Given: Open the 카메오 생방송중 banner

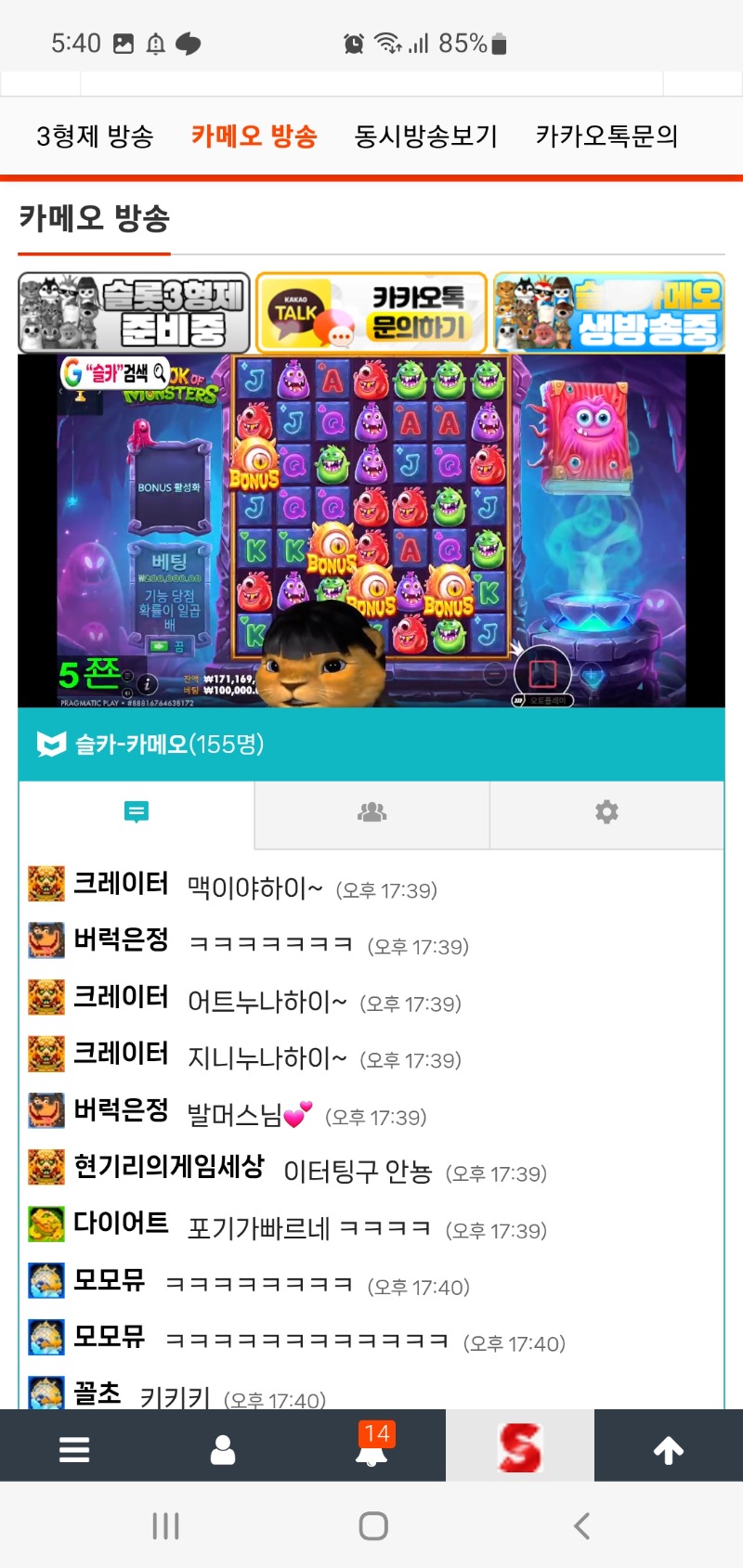Looking at the screenshot, I should coord(608,313).
